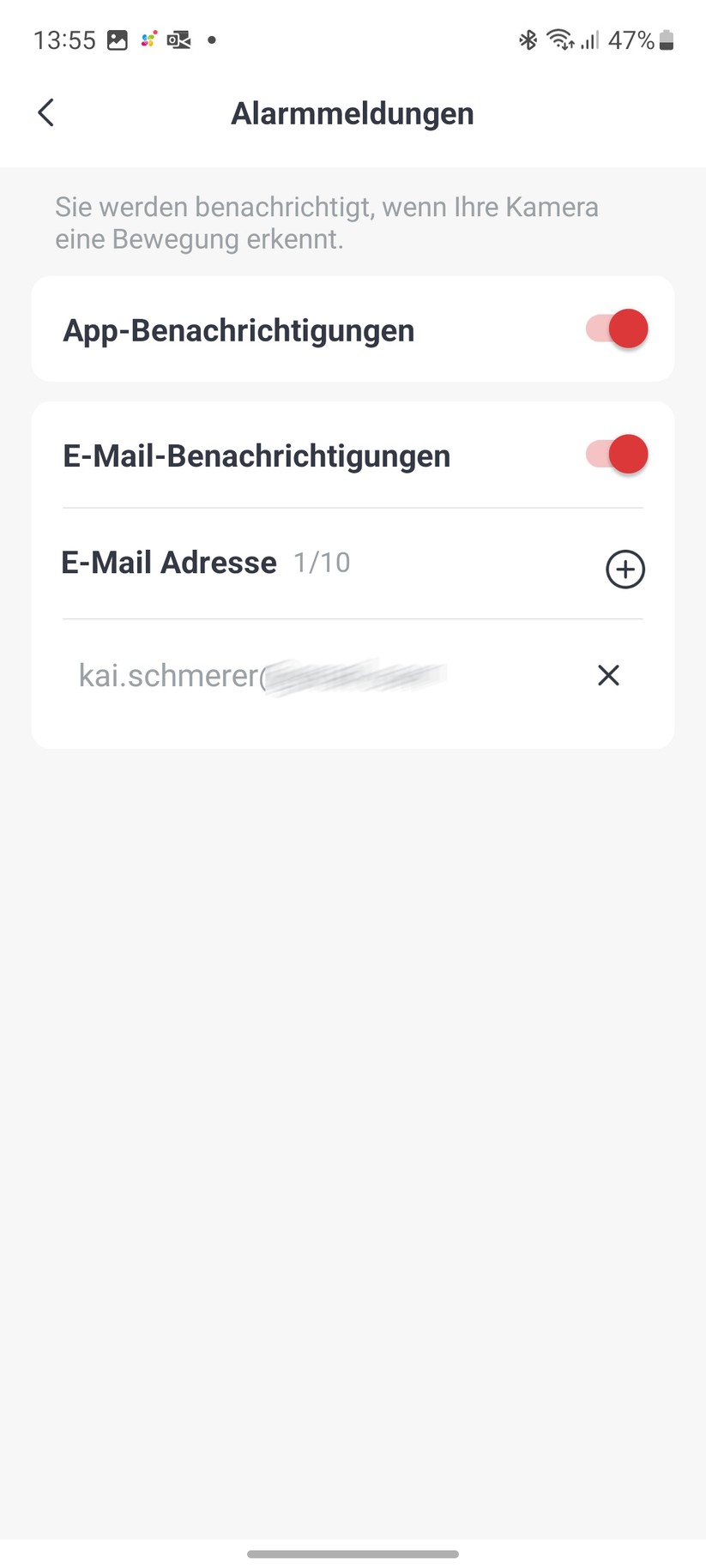Tap the Bluetooth icon in the status bar

[x=528, y=39]
